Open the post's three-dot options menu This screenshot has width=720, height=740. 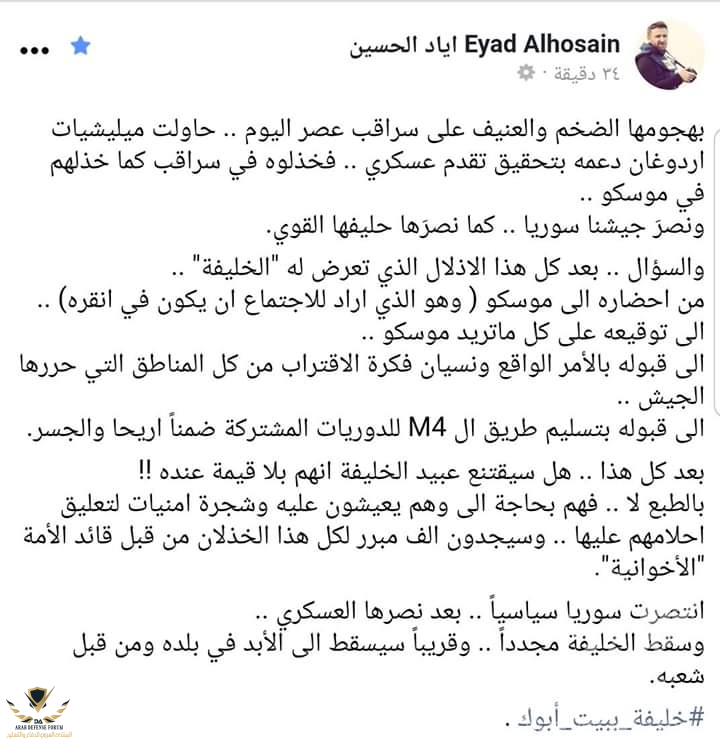[35, 47]
